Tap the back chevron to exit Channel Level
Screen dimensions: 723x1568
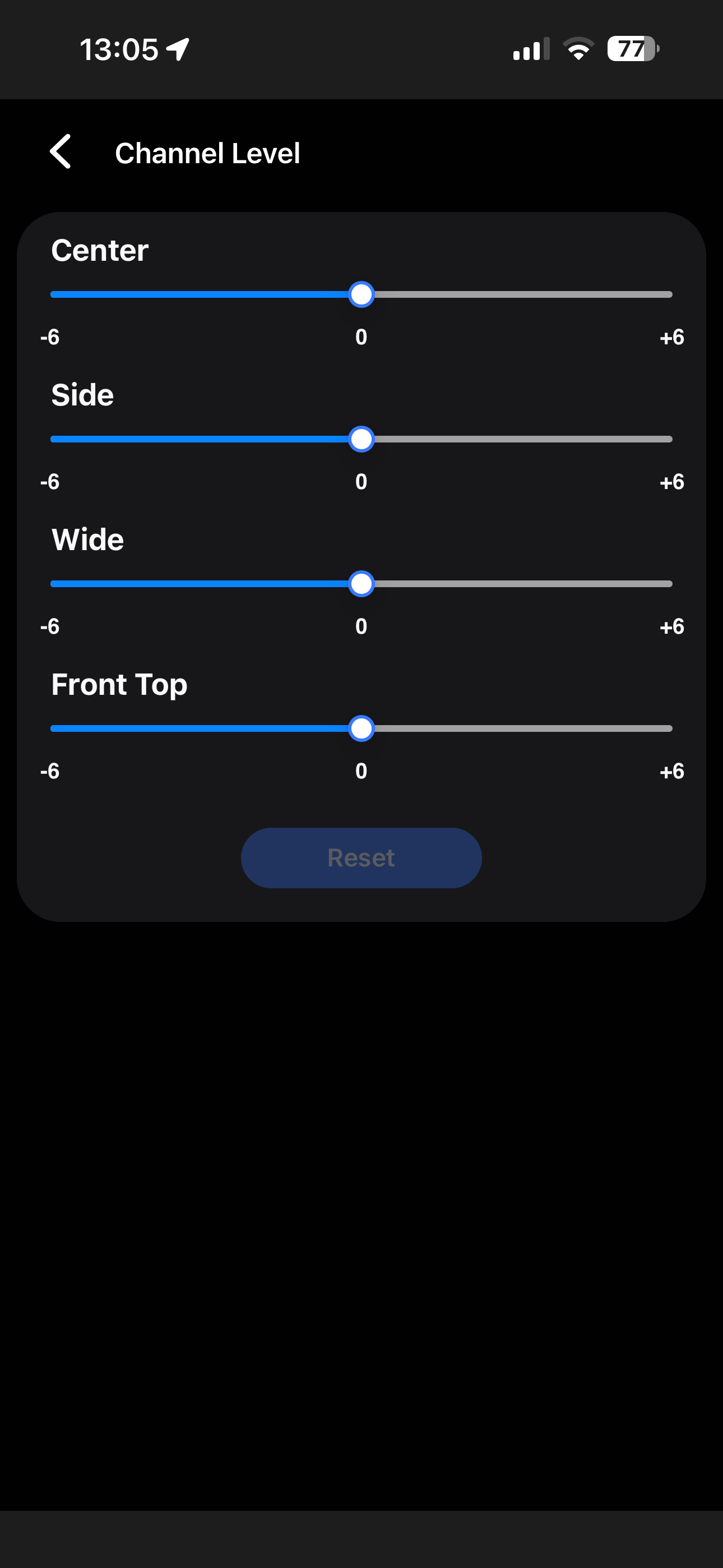(61, 152)
